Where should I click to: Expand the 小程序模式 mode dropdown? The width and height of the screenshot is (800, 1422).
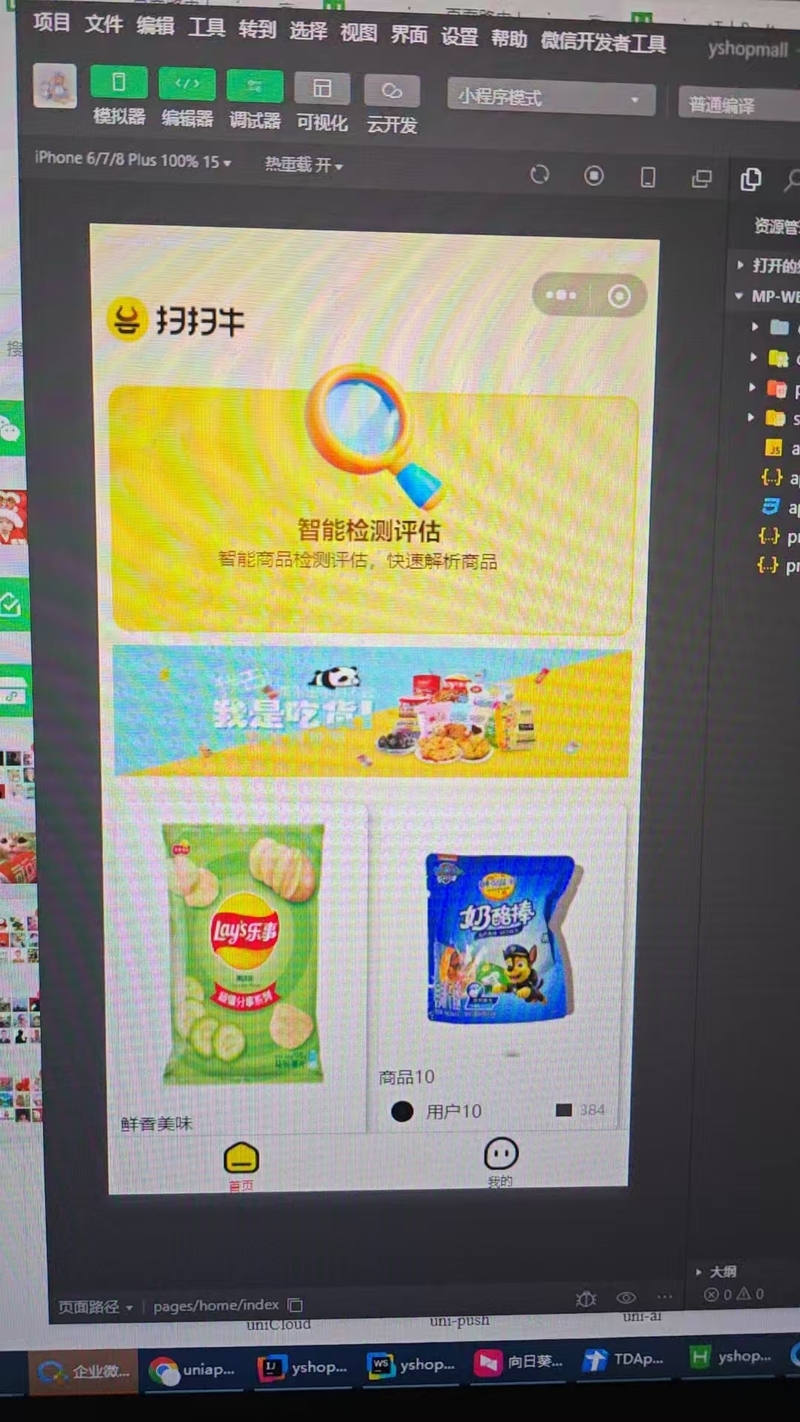[551, 98]
